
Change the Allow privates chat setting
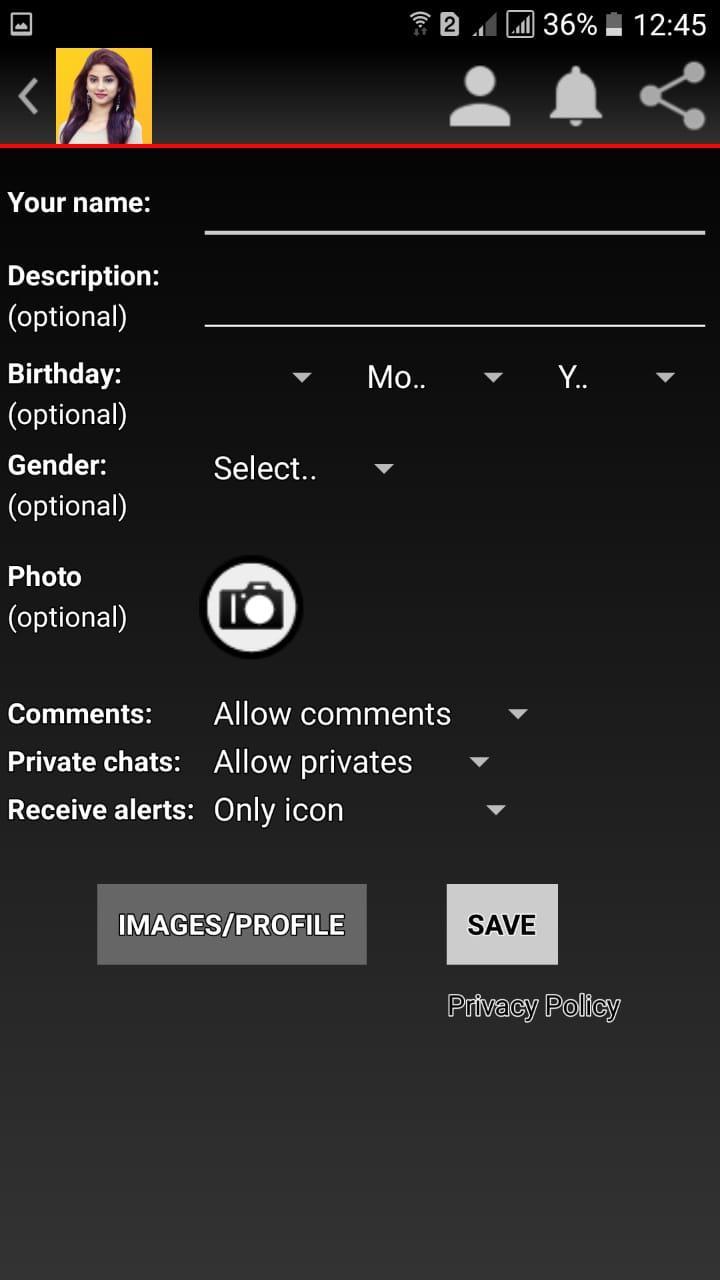click(x=350, y=762)
